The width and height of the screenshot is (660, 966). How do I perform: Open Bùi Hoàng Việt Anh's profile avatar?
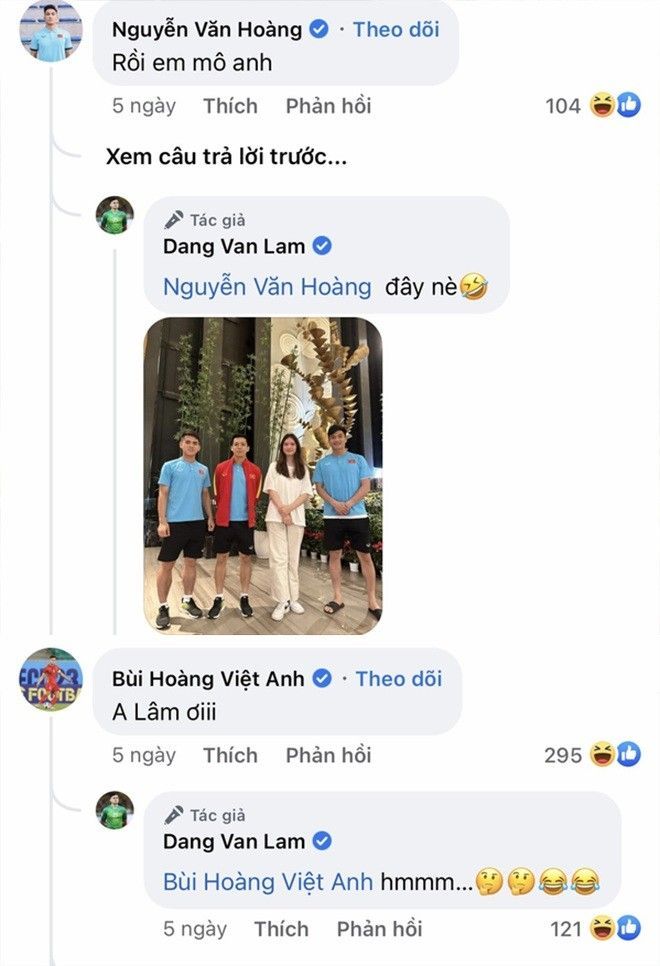[49, 684]
